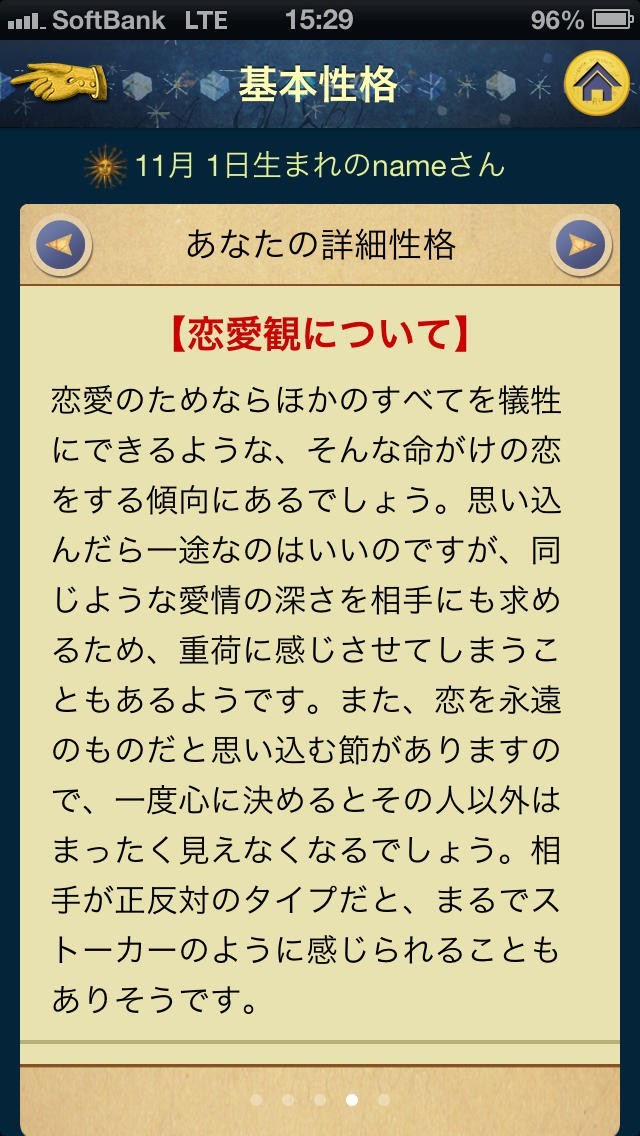This screenshot has height=1136, width=640.
Task: Show the previous personality detail page
Action: pyautogui.click(x=61, y=245)
